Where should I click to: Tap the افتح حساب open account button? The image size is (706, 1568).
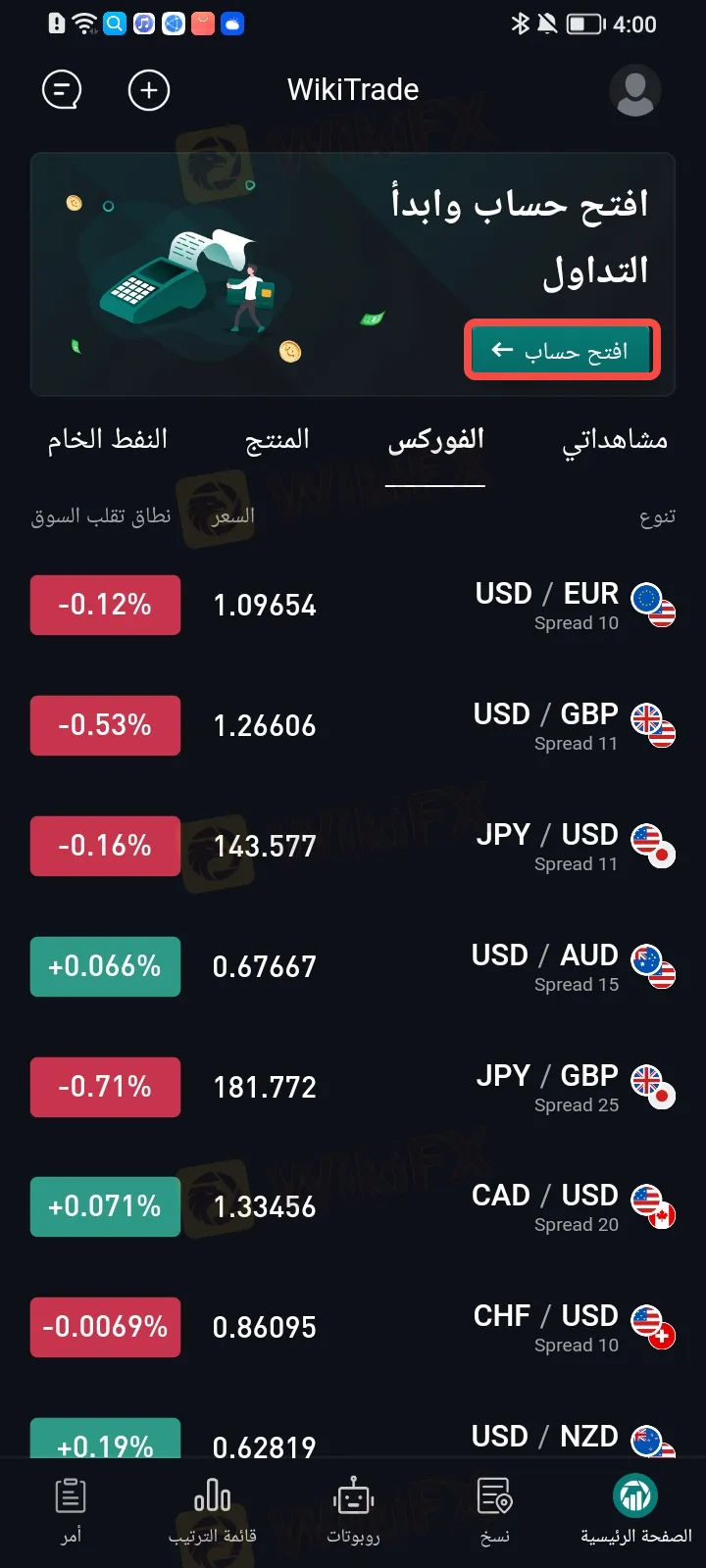pos(562,350)
